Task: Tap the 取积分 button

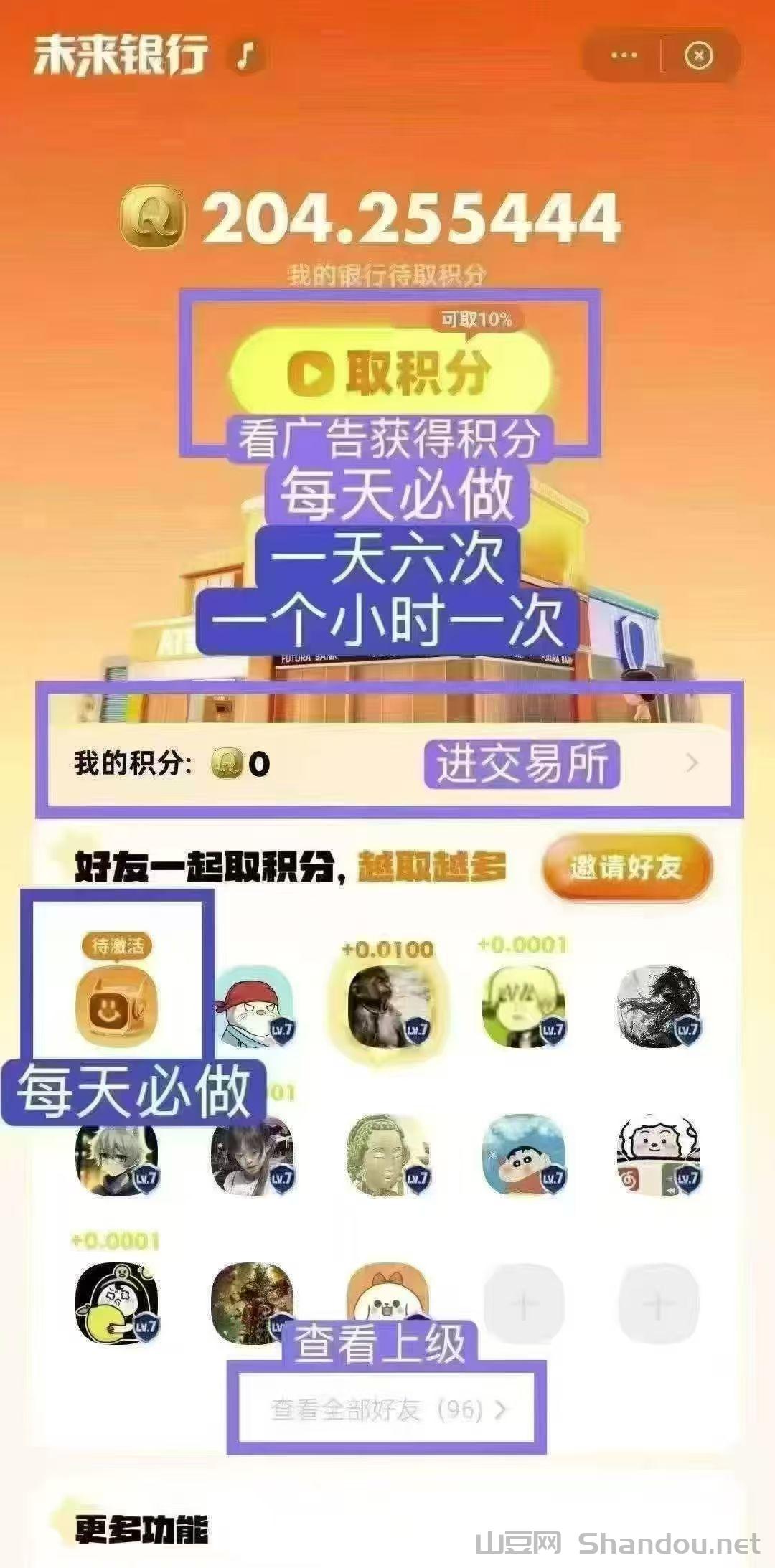Action: (x=390, y=373)
